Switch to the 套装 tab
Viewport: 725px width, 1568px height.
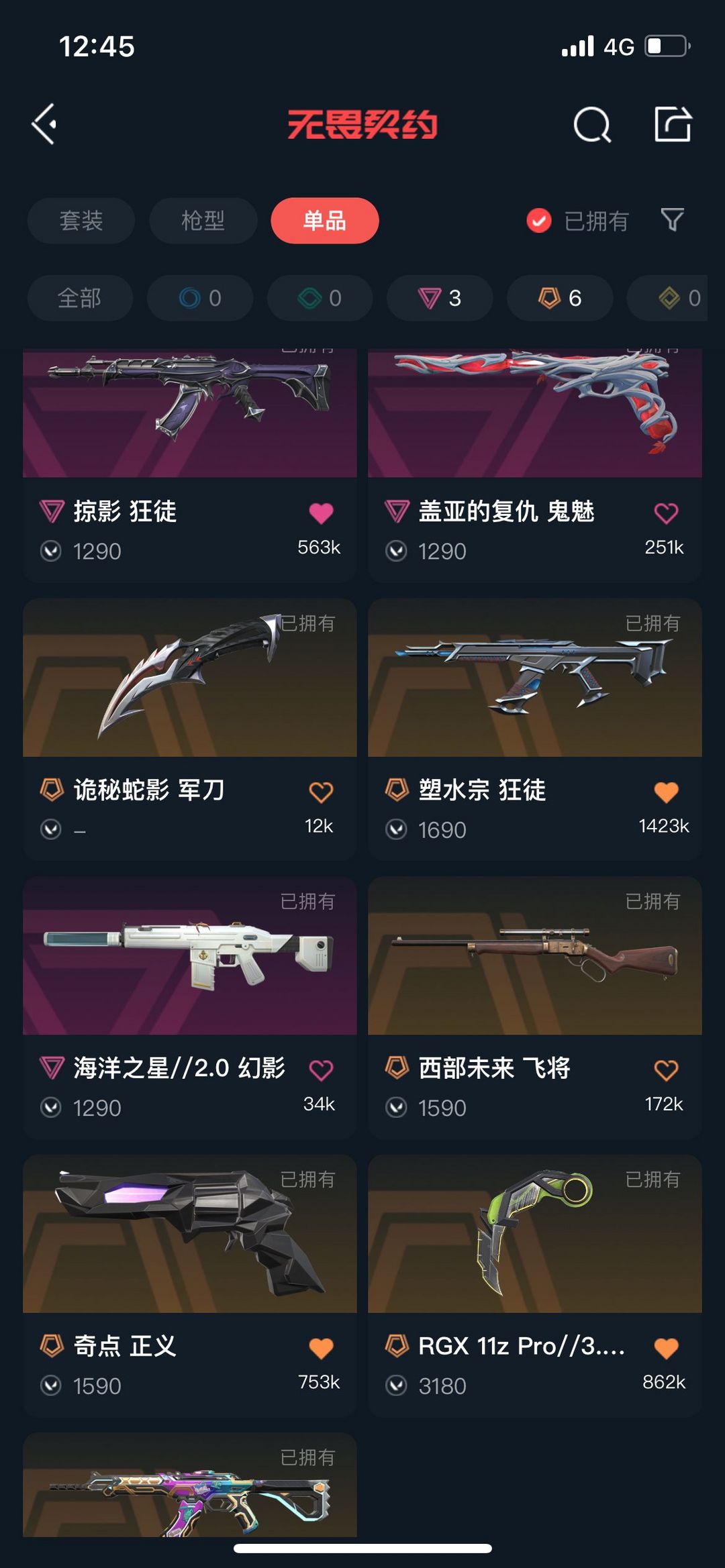coord(81,221)
